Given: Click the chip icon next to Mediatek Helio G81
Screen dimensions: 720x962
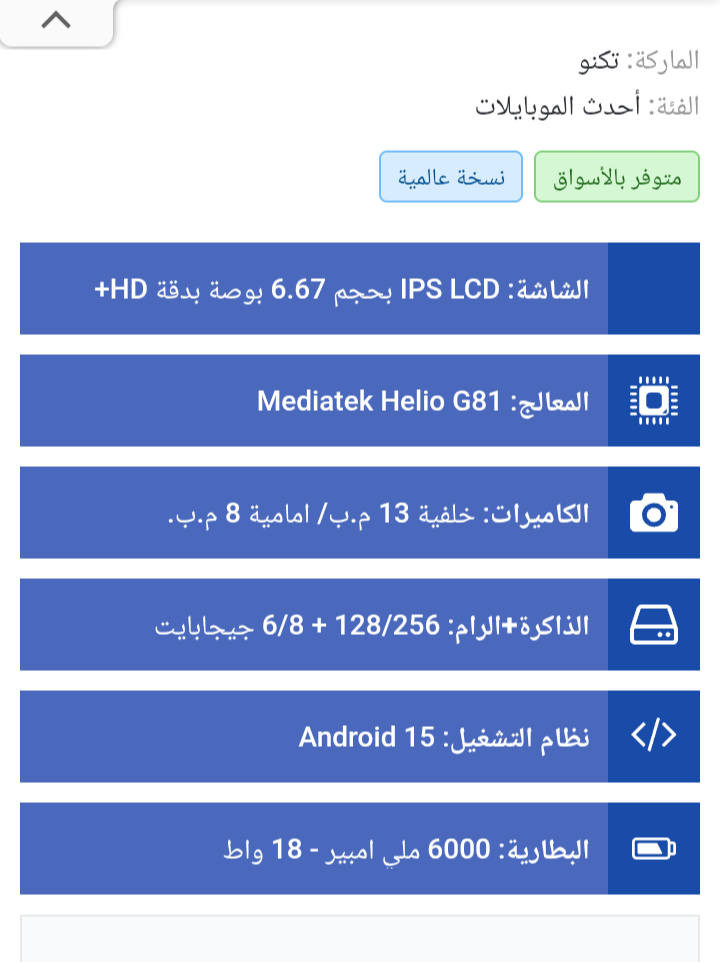Looking at the screenshot, I should 655,401.
